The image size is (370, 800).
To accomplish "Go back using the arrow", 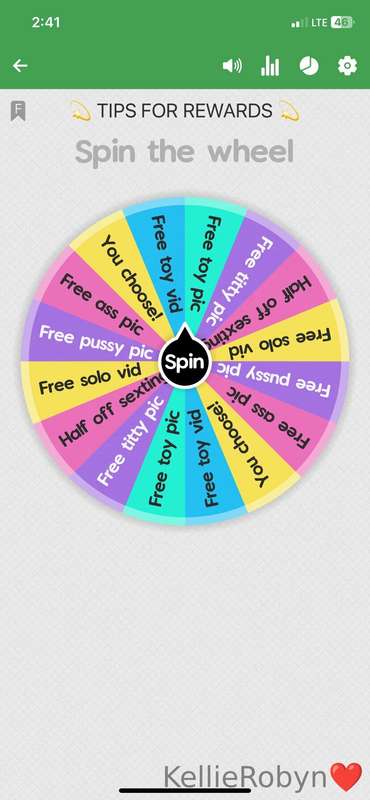I will click(x=20, y=65).
